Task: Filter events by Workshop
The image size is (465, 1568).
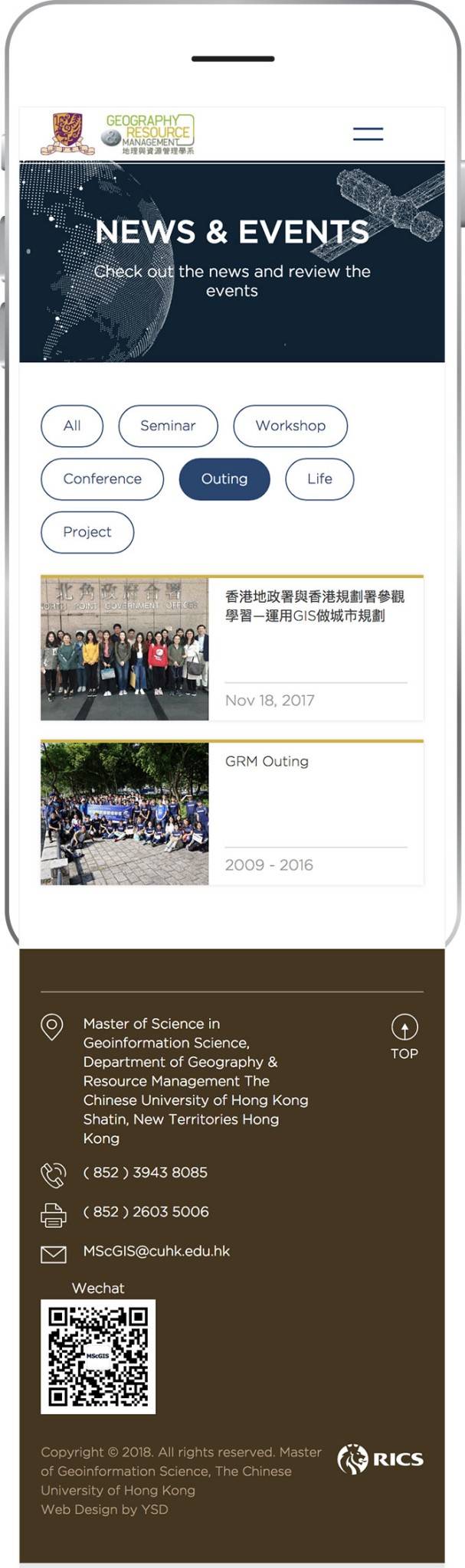Action: click(x=290, y=426)
